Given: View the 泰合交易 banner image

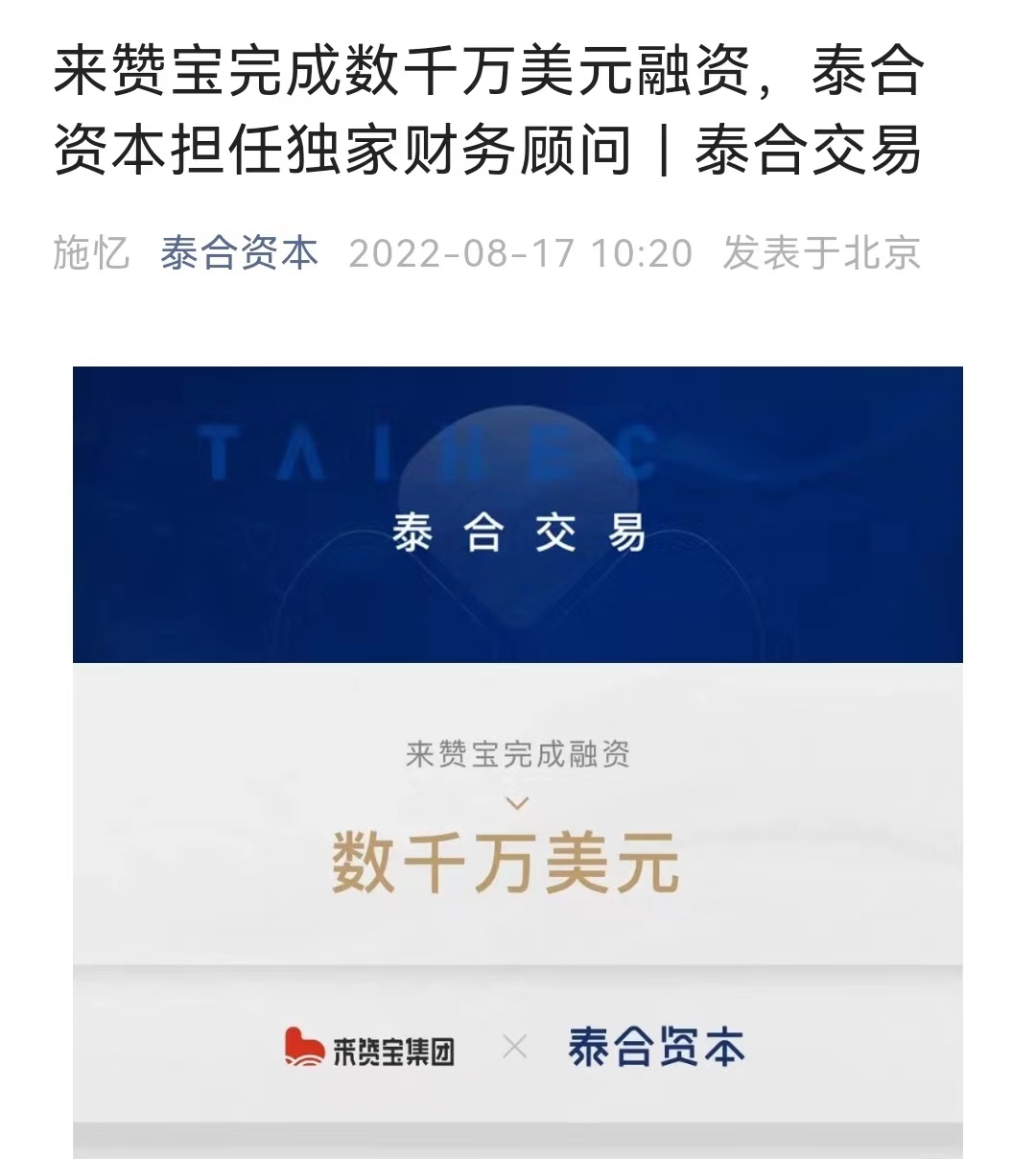Looking at the screenshot, I should [x=517, y=515].
